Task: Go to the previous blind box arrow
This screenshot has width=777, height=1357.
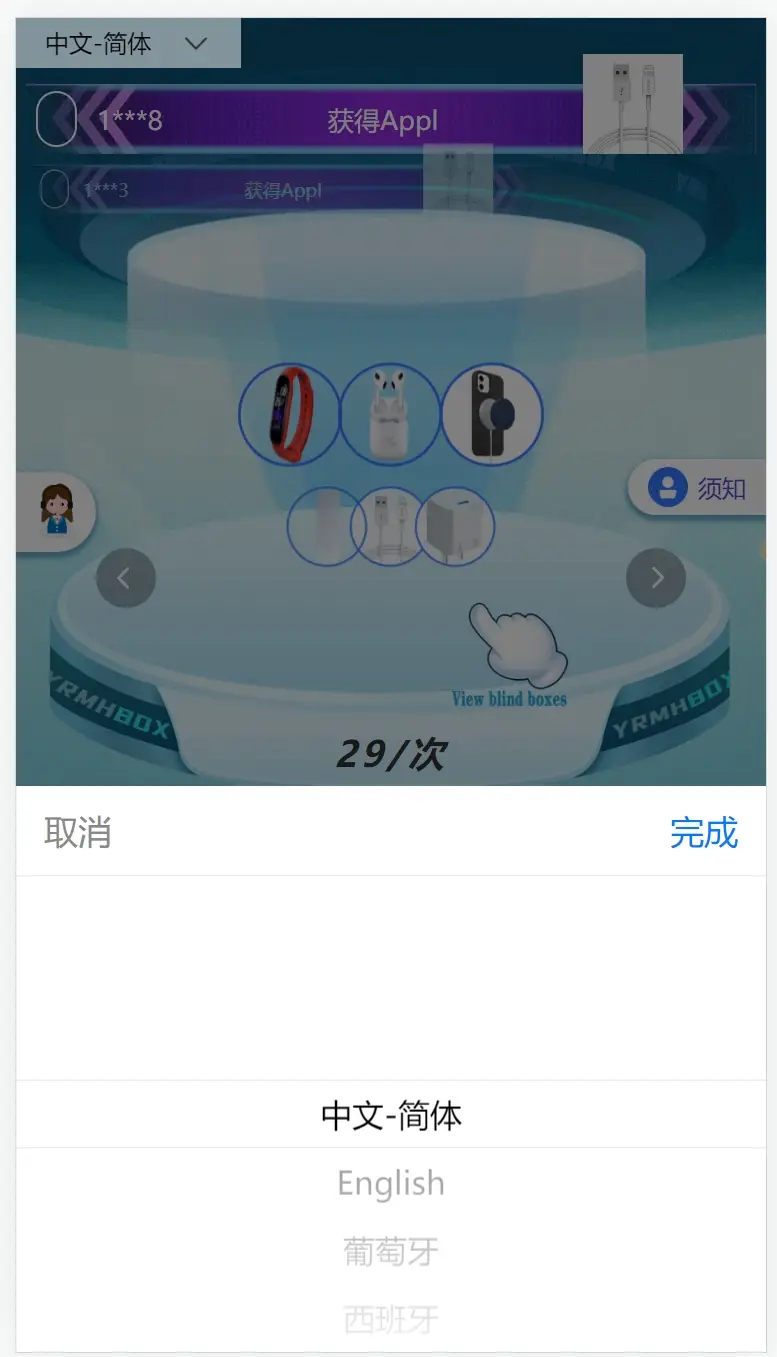Action: click(126, 577)
